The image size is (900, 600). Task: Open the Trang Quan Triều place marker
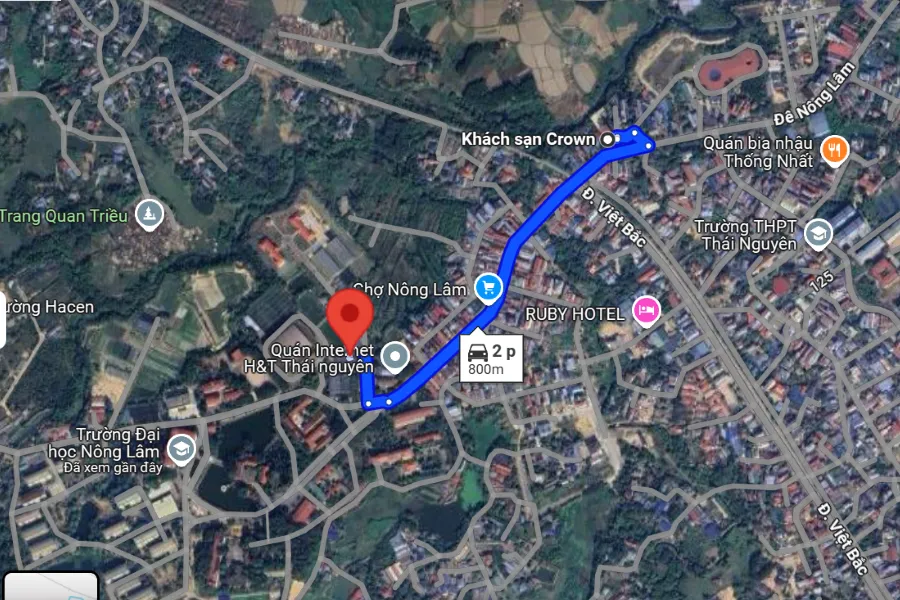[x=149, y=214]
